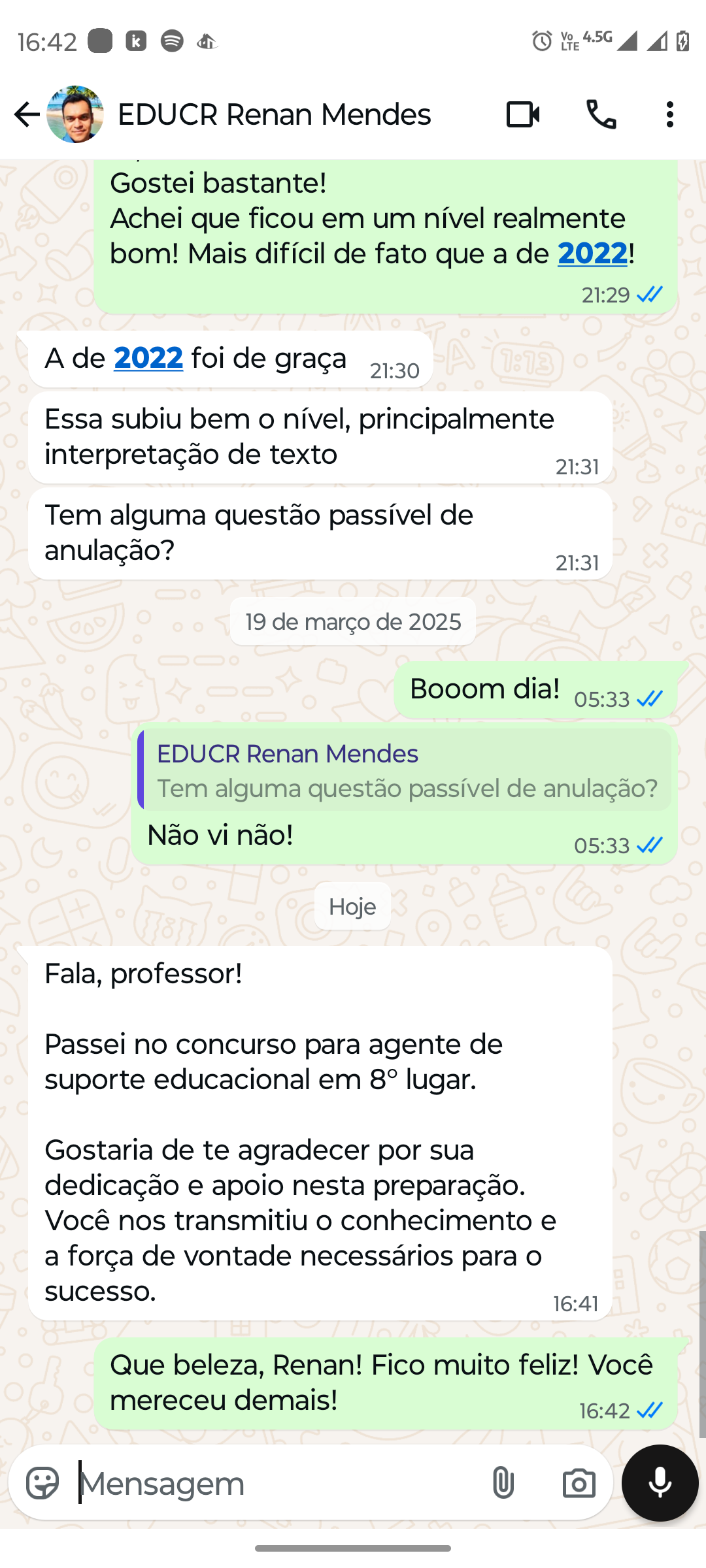The height and width of the screenshot is (1568, 706).
Task: Tap the Mensagem input field
Action: pos(261,1483)
